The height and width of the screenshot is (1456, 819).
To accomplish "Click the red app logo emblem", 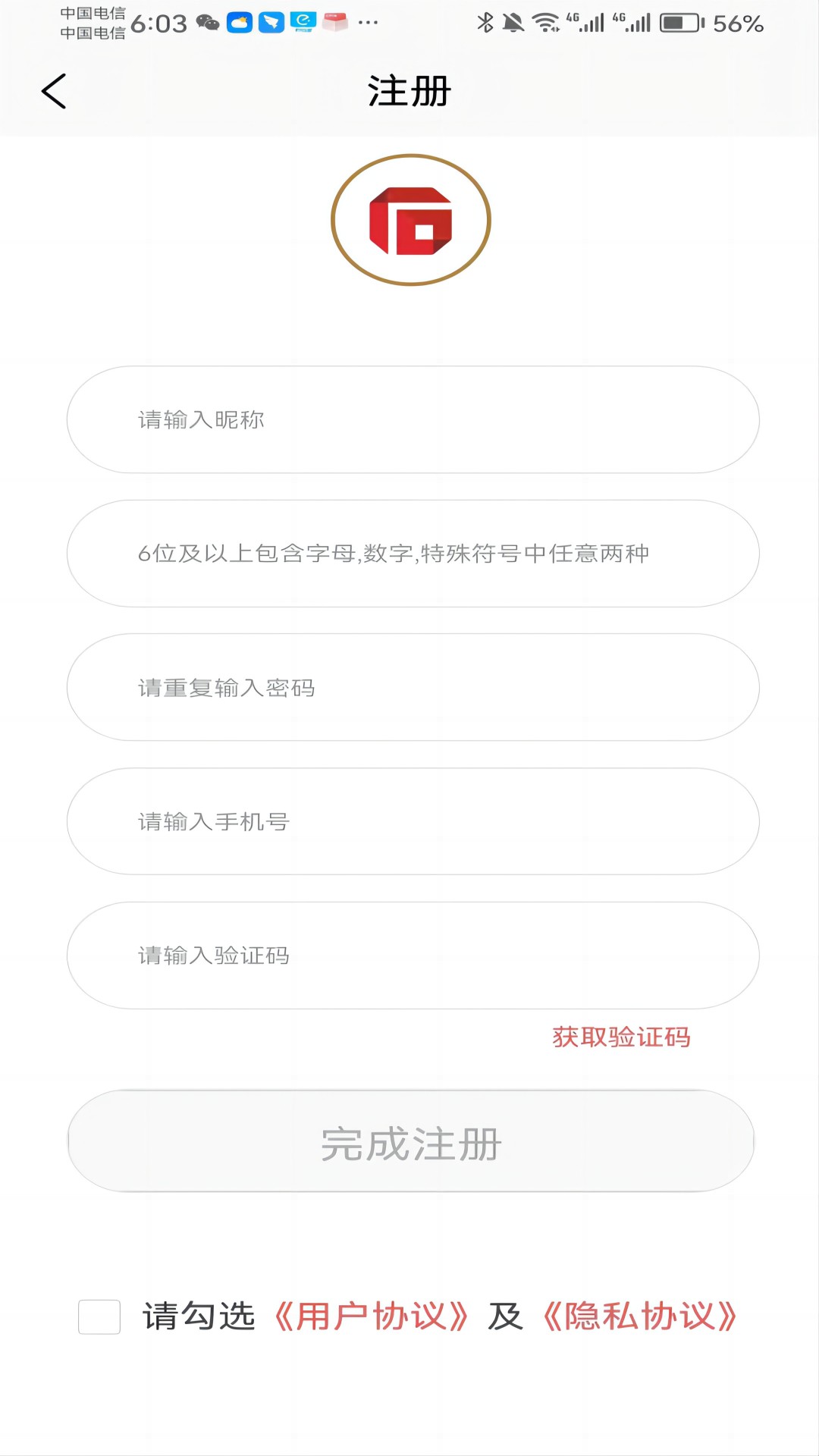I will coord(409,220).
